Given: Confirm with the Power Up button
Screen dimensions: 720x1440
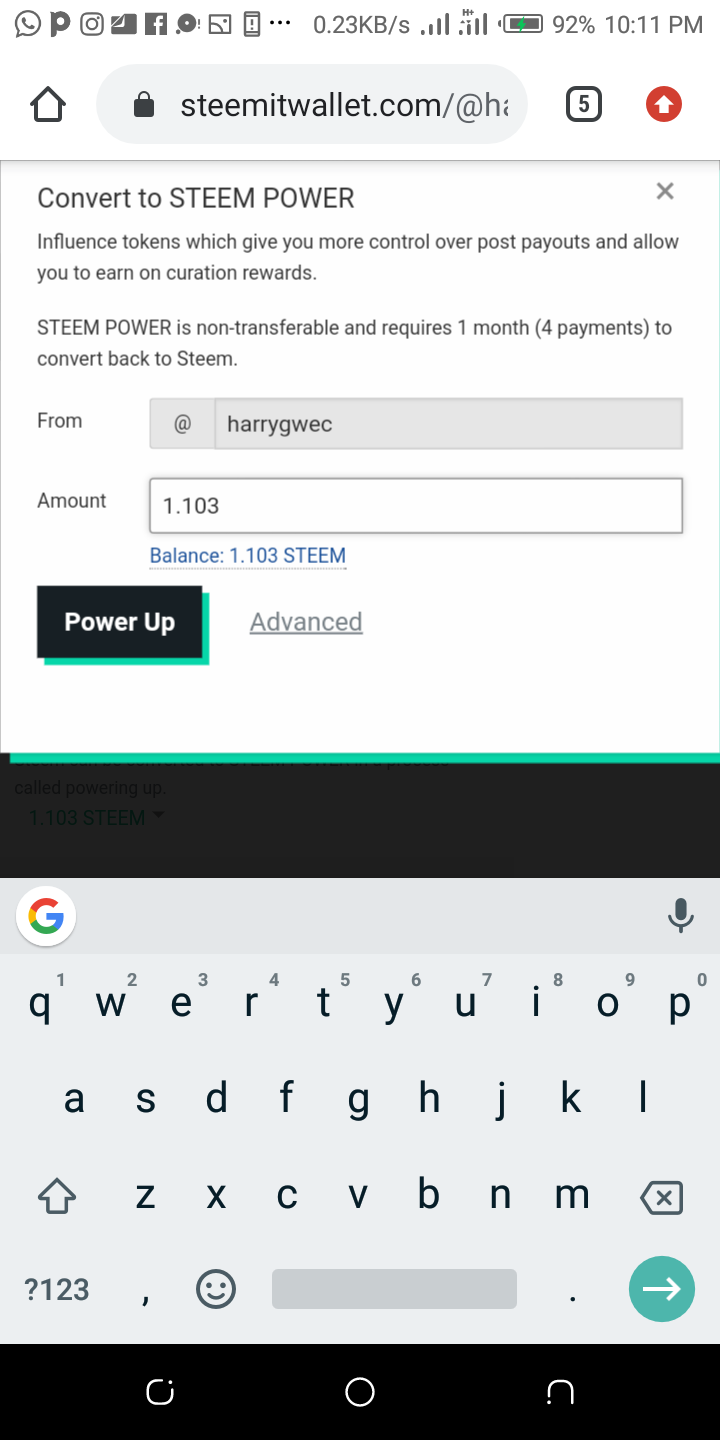Looking at the screenshot, I should tap(120, 622).
